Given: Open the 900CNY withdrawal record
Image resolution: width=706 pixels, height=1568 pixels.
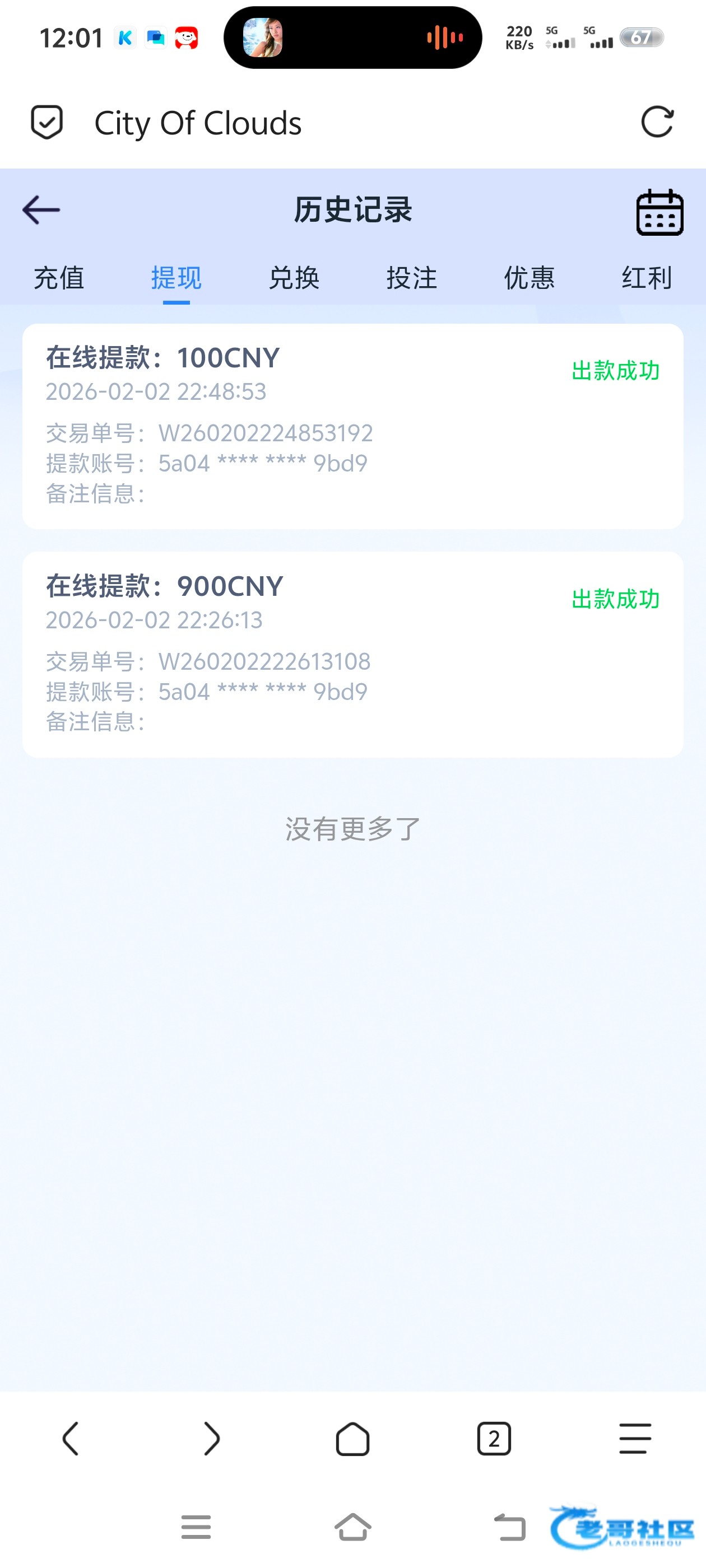Looking at the screenshot, I should point(352,654).
